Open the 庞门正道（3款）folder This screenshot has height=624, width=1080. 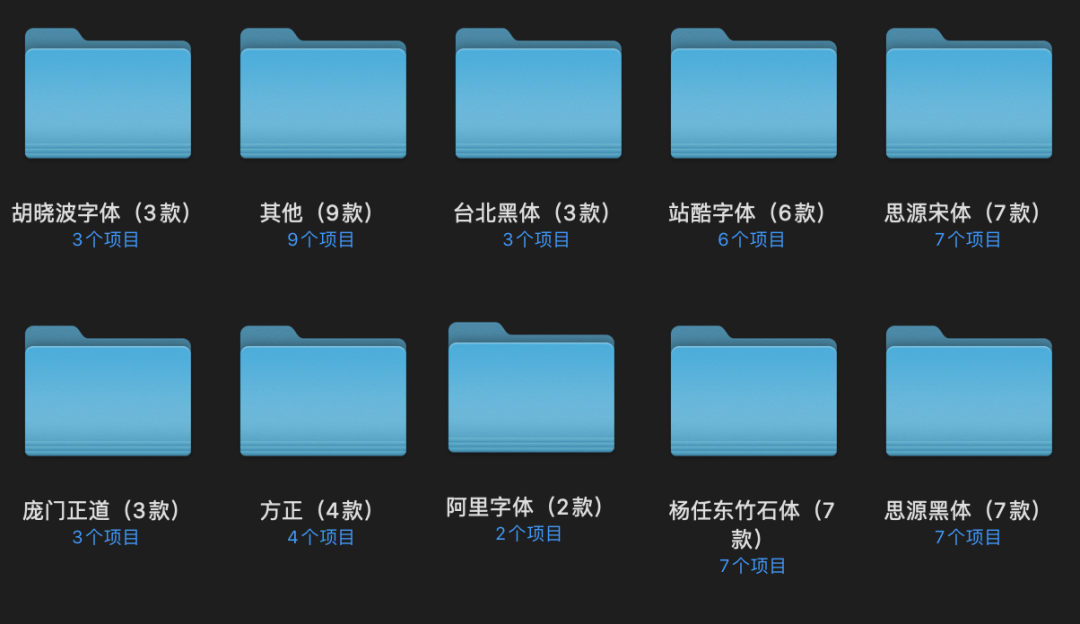coord(108,392)
